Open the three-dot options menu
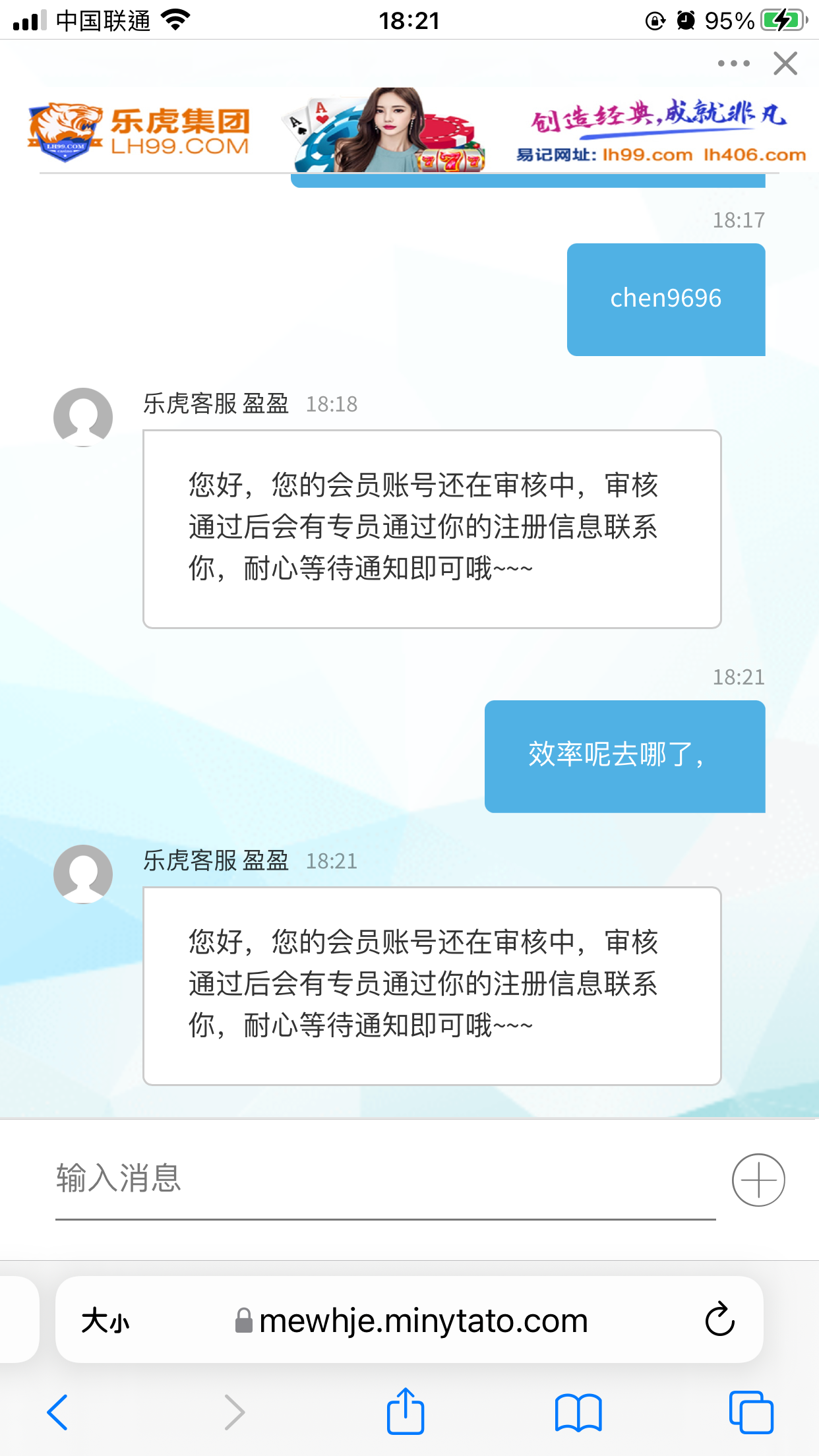The width and height of the screenshot is (819, 1456). [x=733, y=64]
